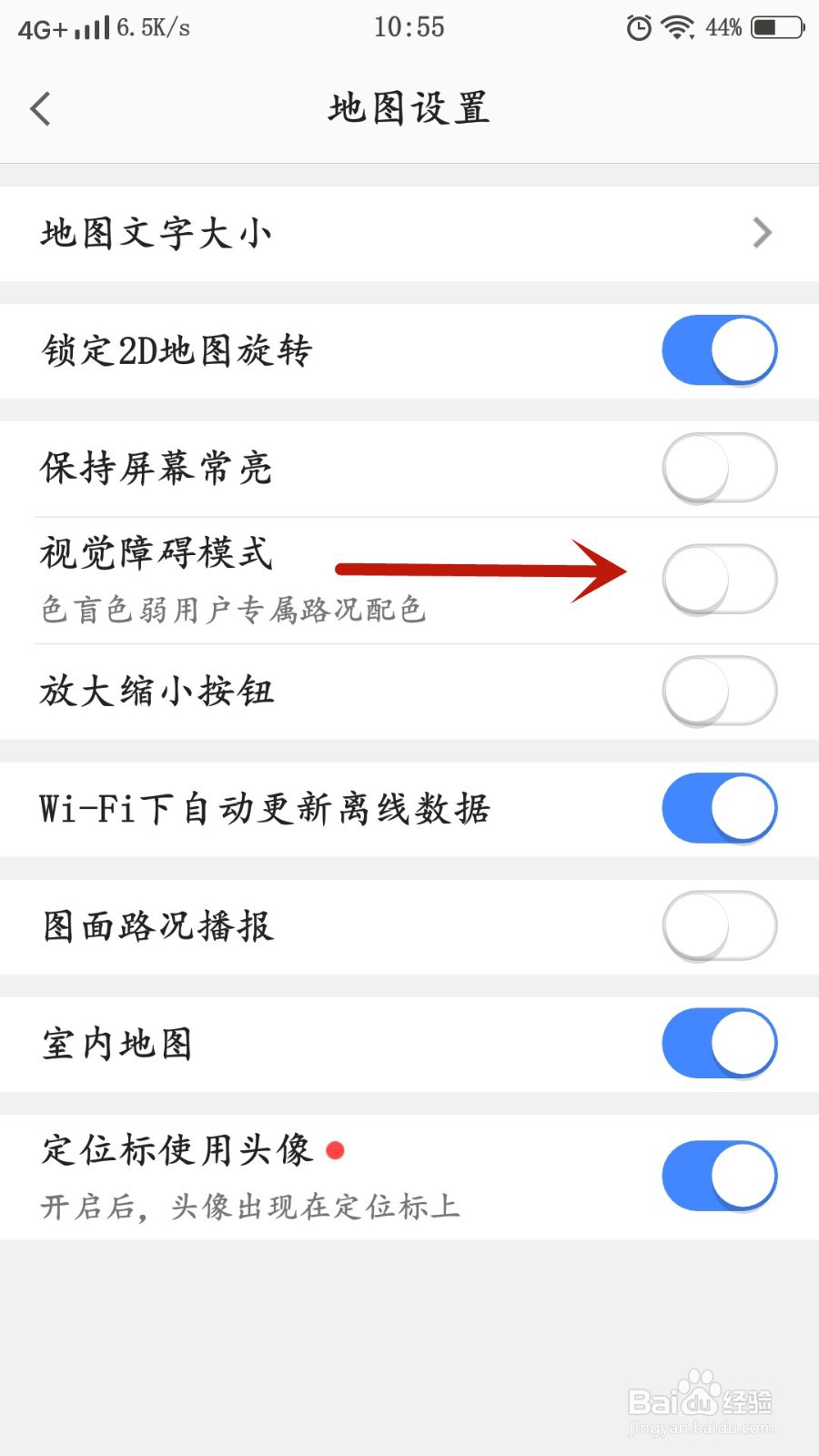Disable the 锁定2D地图旋转 toggle
Screen dimensions: 819x1456
point(719,350)
